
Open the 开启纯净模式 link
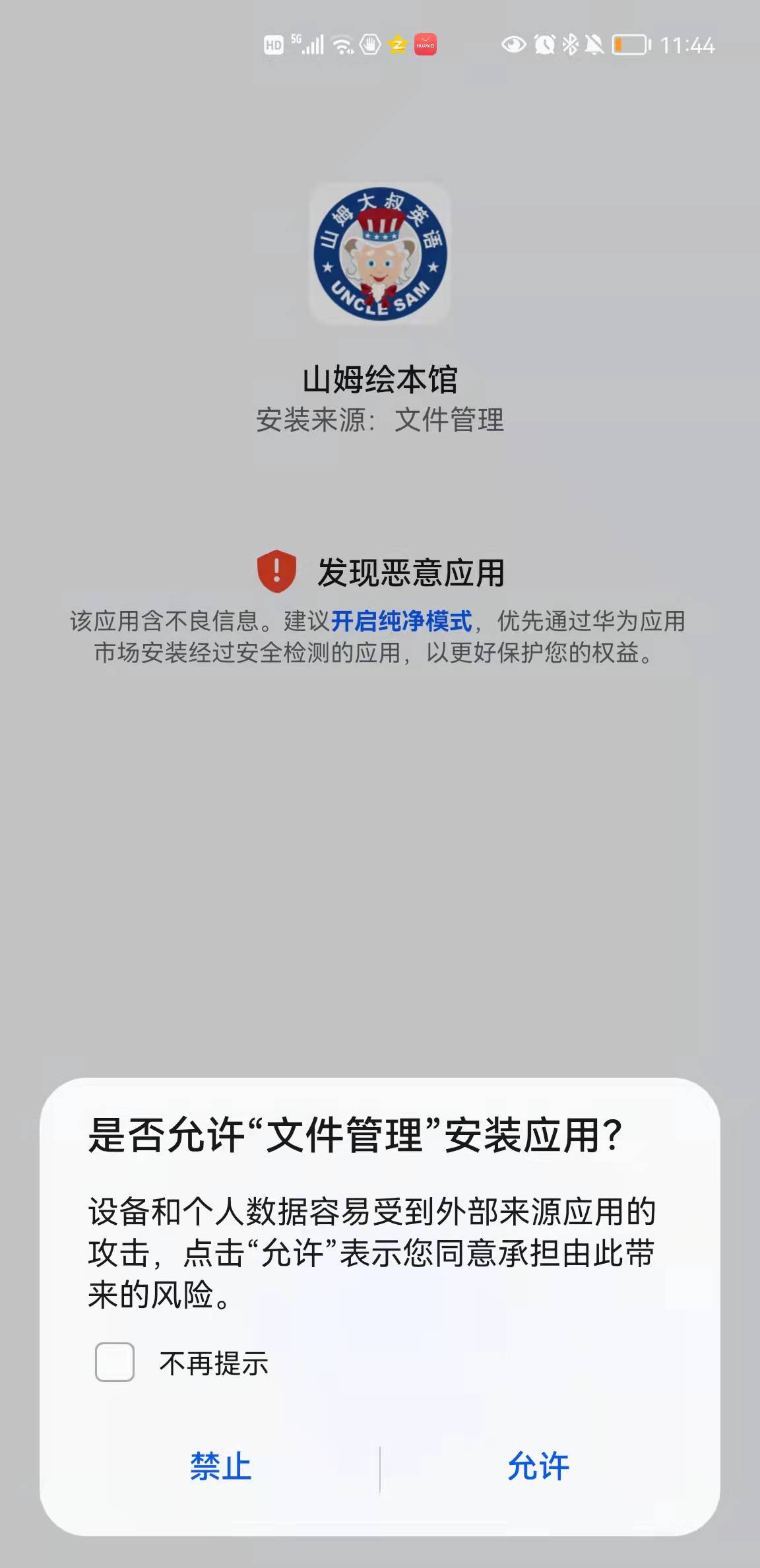pyautogui.click(x=401, y=621)
